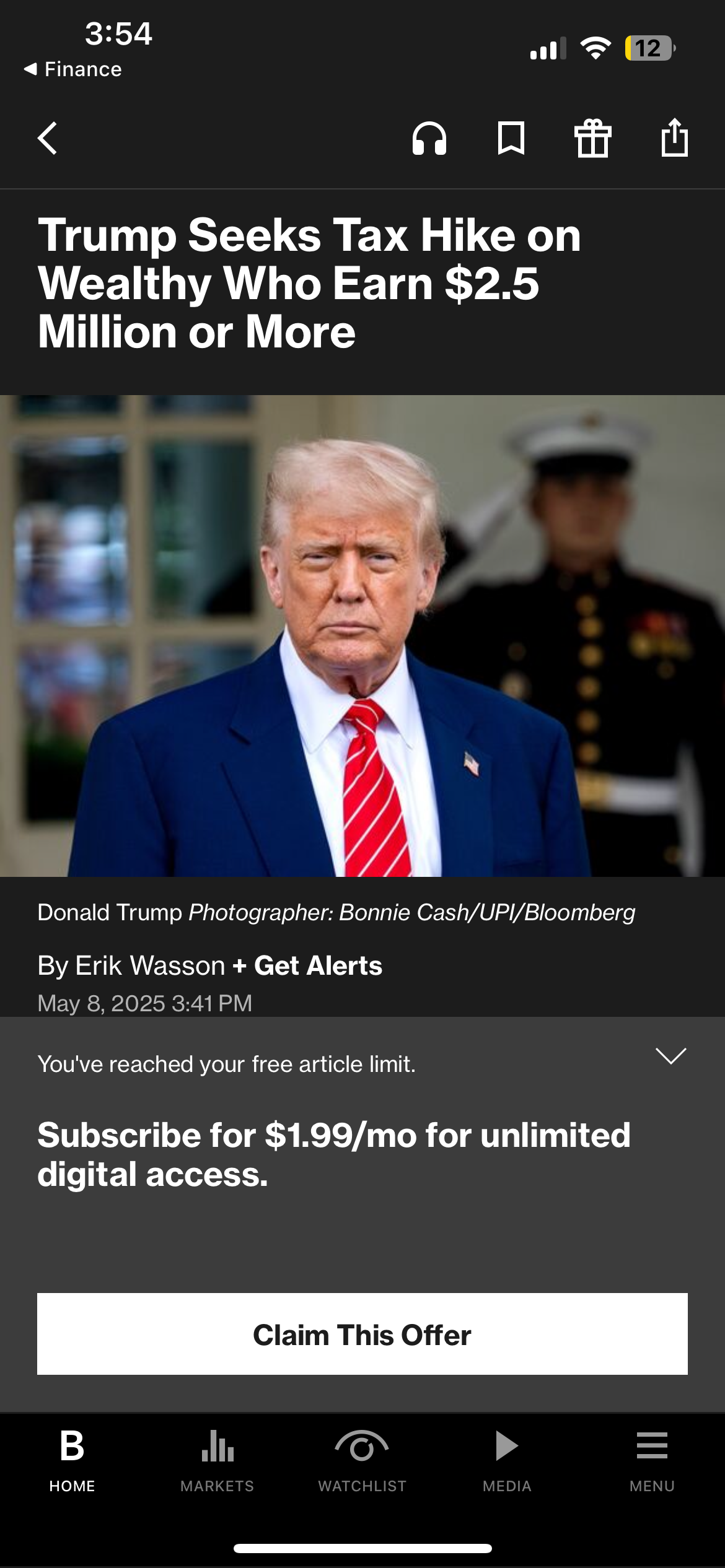Listen to the article with the headphones icon
Screen dimensions: 725x1568
[429, 137]
